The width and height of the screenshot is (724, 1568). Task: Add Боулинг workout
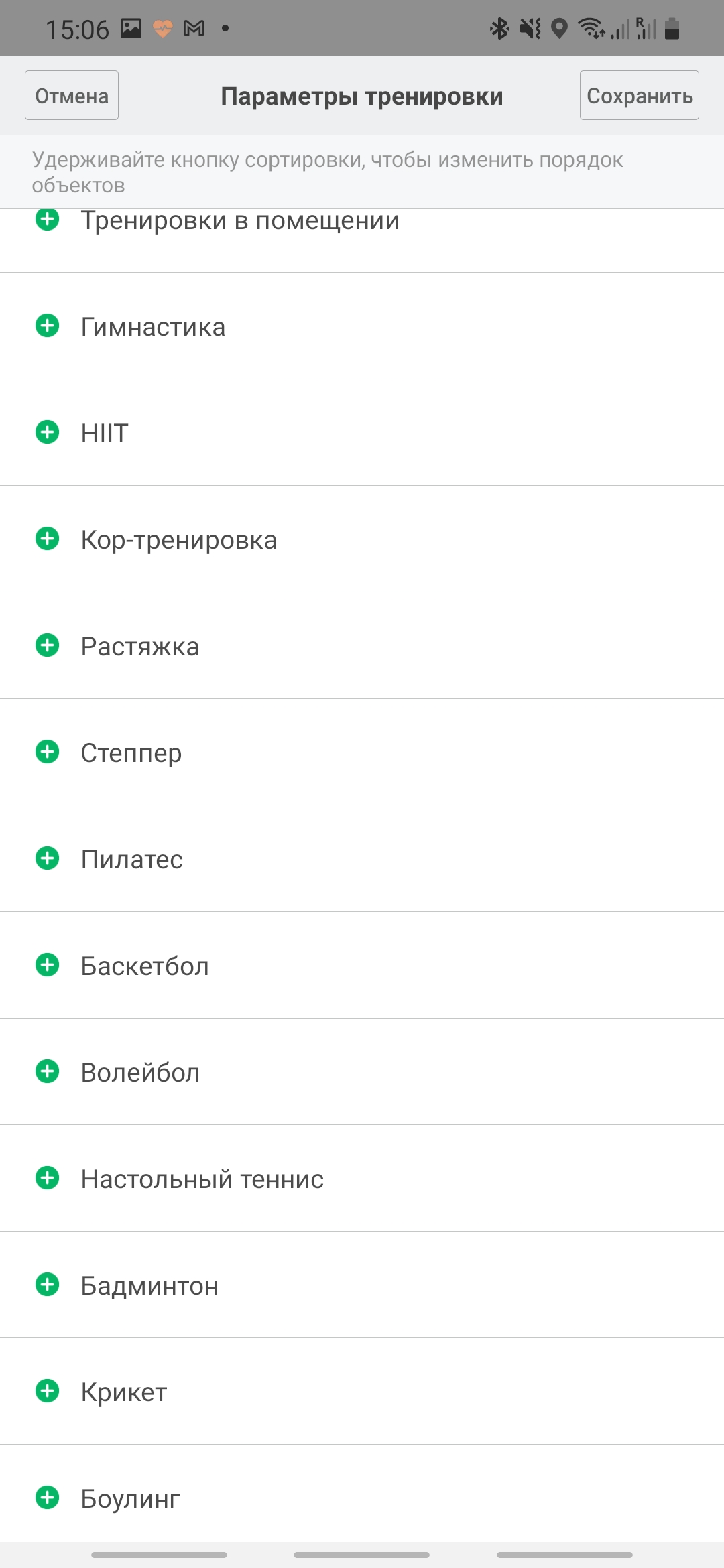47,1498
